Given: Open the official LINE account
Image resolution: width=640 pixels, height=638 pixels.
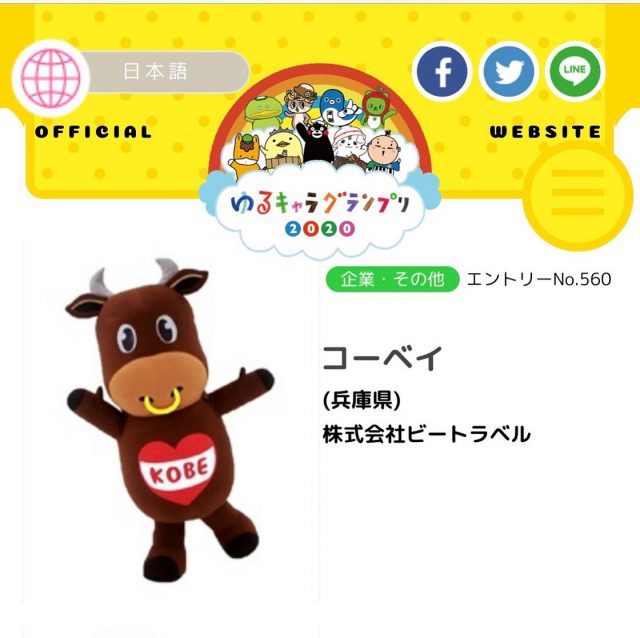Looking at the screenshot, I should click(x=575, y=72).
